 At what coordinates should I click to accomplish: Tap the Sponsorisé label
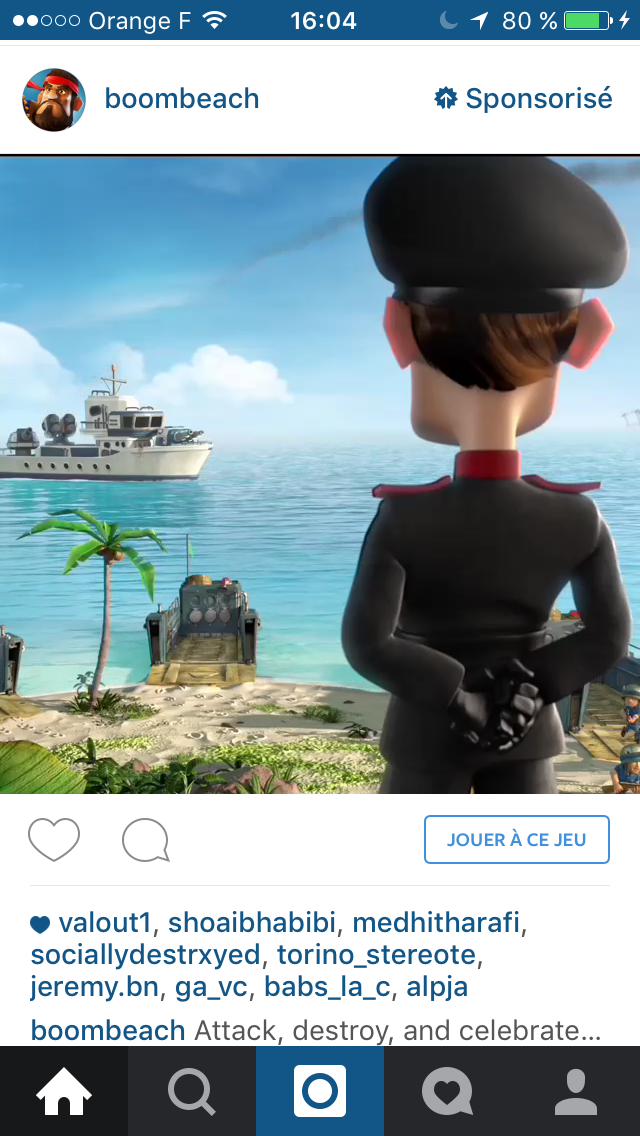(x=523, y=99)
